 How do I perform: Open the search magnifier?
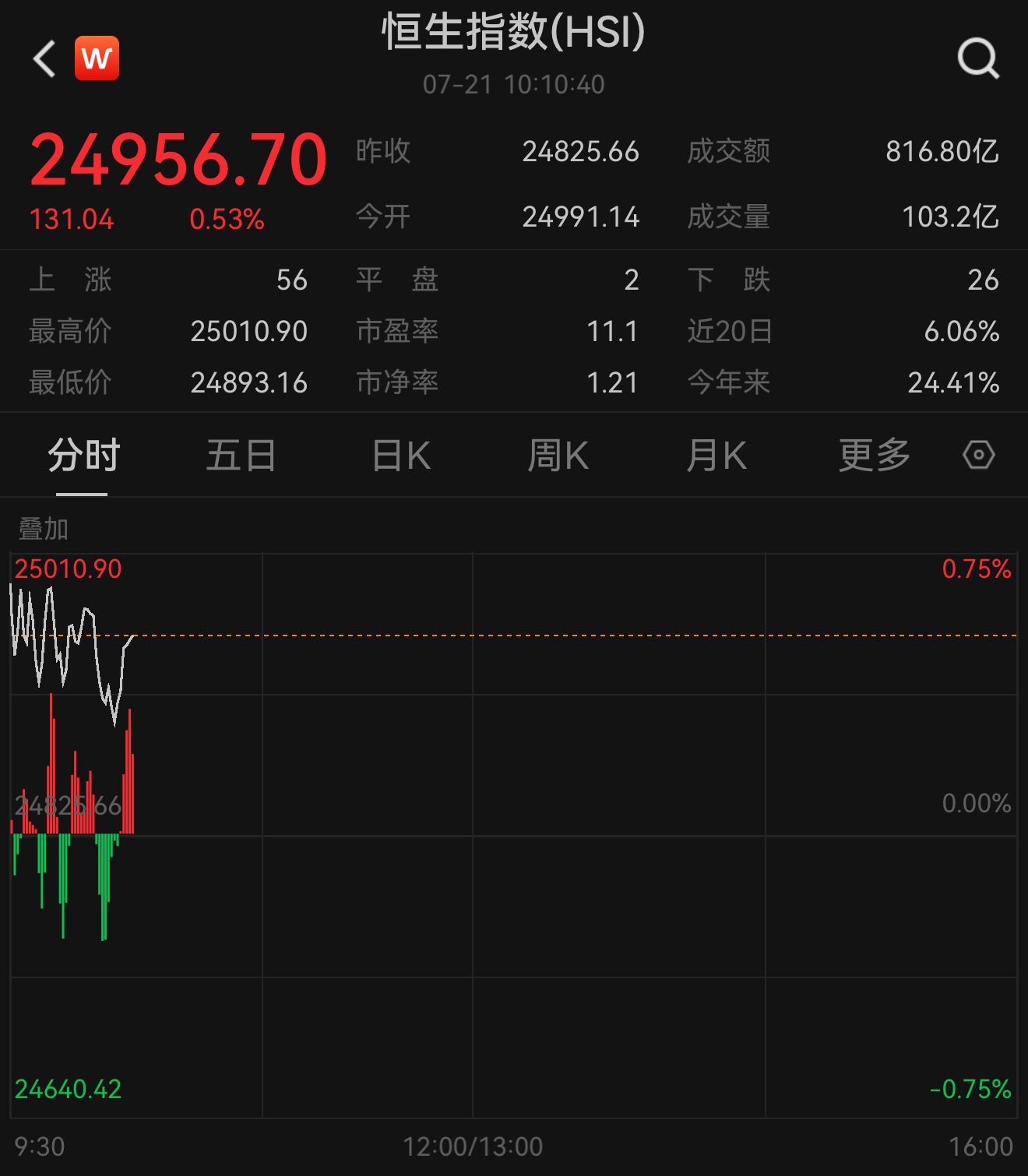[977, 58]
